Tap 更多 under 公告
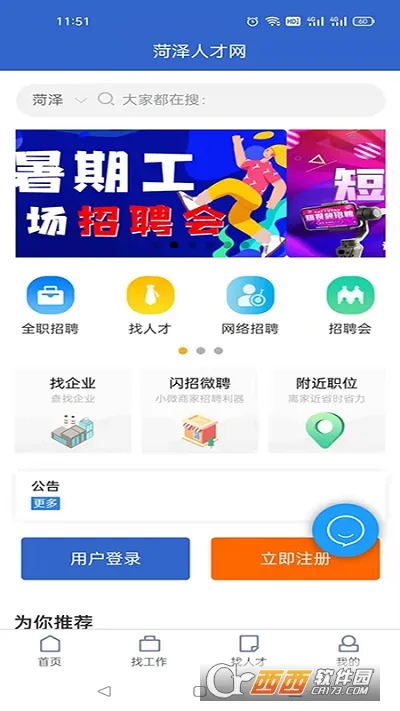This screenshot has height=711, width=400. pos(45,503)
